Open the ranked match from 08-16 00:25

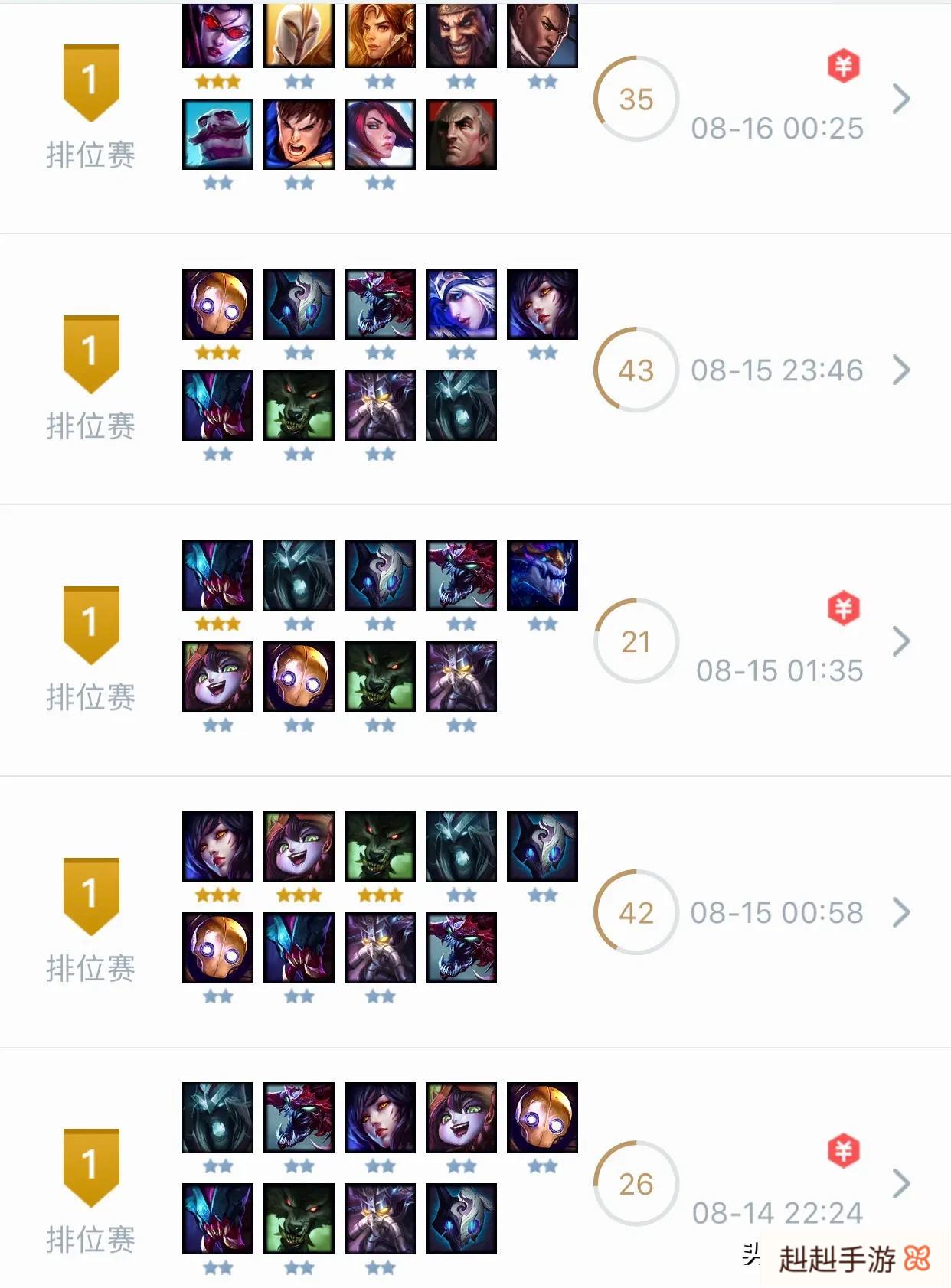(900, 99)
